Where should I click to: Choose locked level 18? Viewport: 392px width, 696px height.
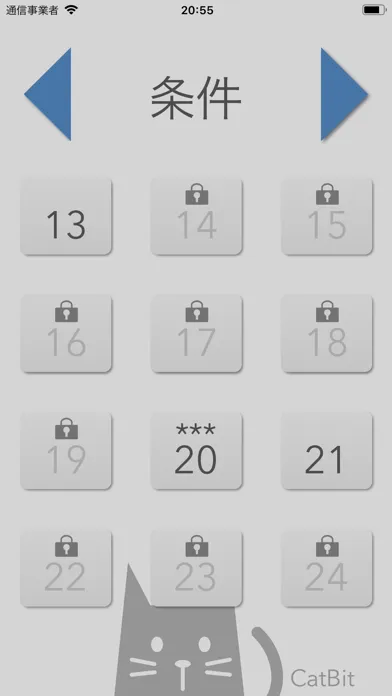[x=327, y=334]
